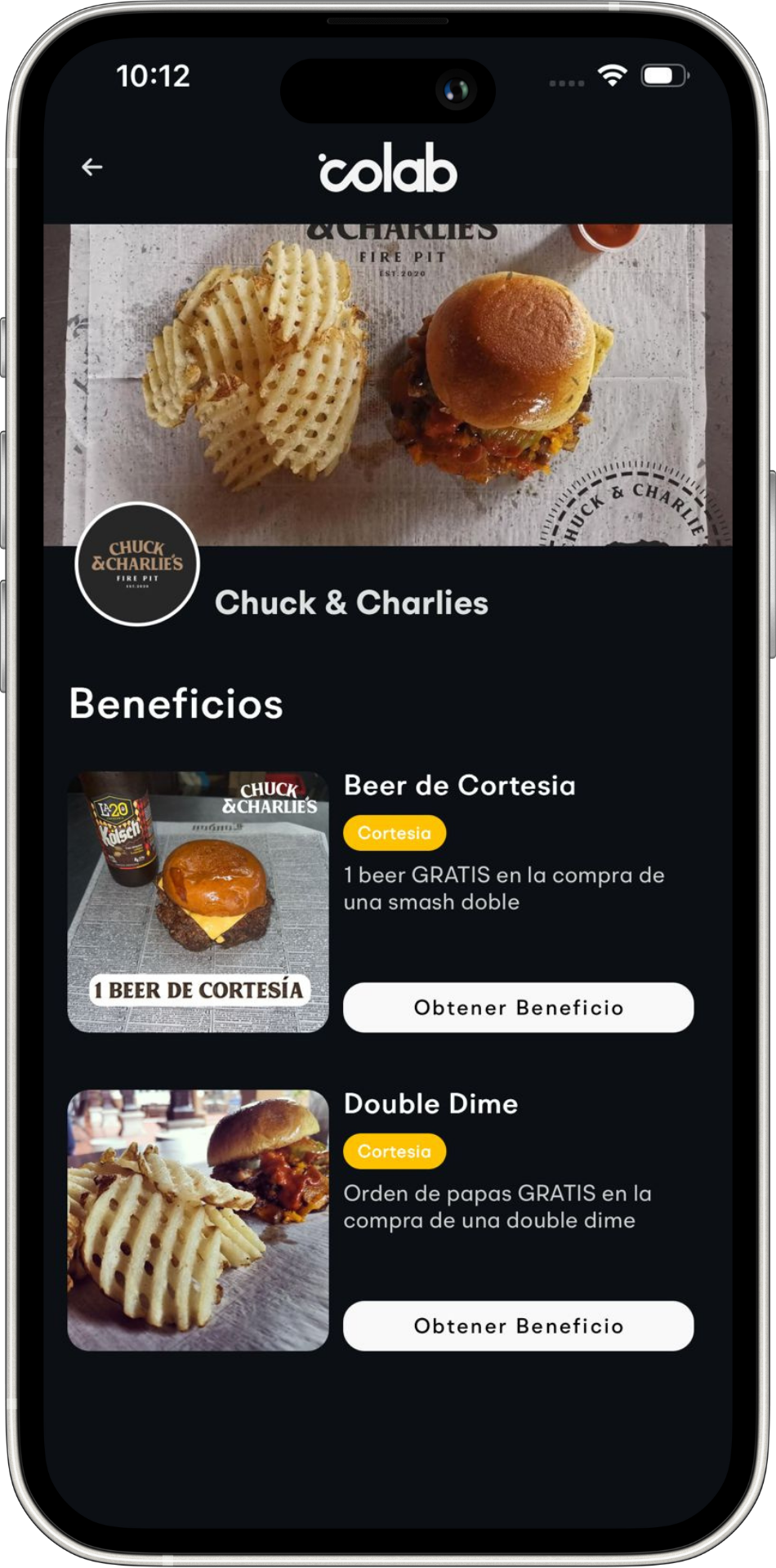Open the Beer de Cortesia image card
The image size is (776, 1568).
click(198, 902)
